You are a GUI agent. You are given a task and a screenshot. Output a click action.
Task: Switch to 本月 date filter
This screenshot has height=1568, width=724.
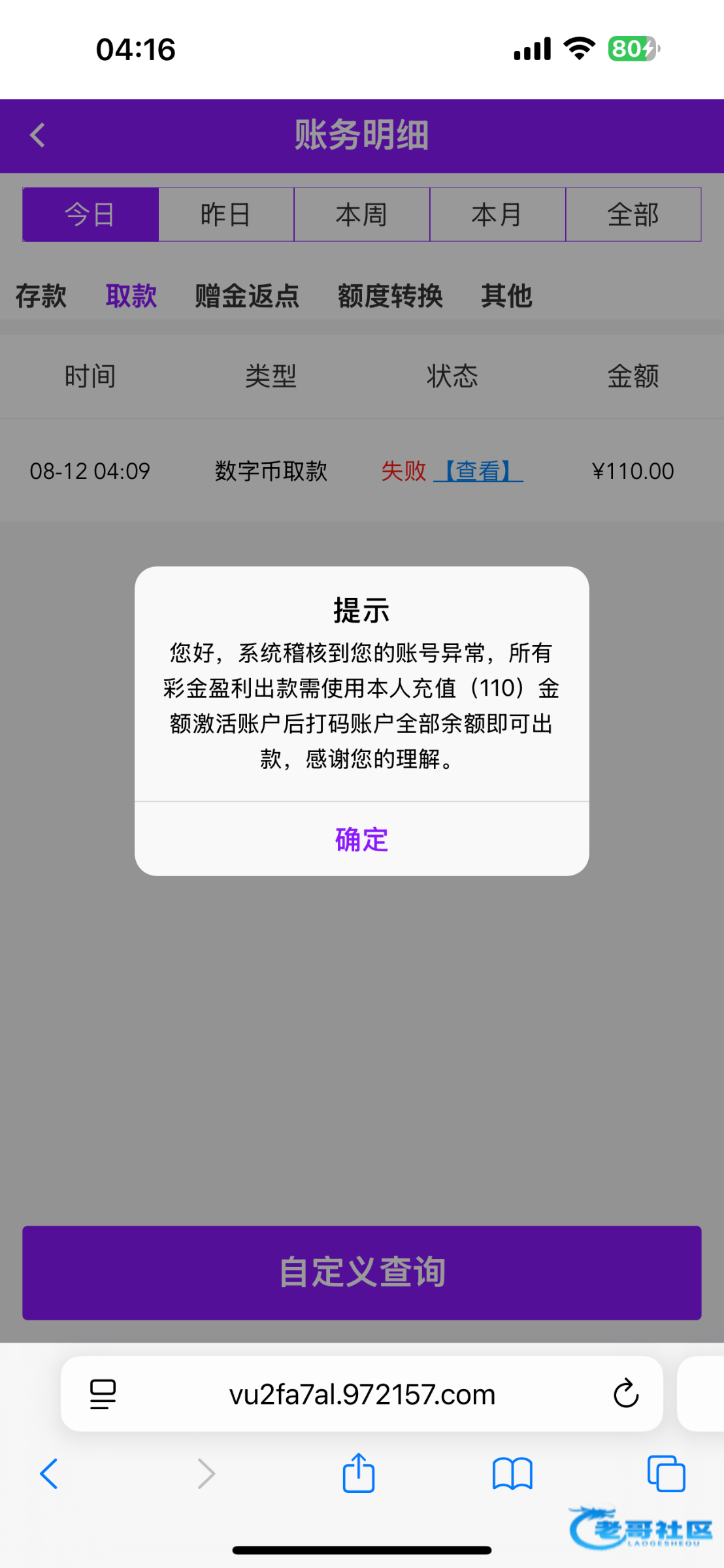click(497, 214)
